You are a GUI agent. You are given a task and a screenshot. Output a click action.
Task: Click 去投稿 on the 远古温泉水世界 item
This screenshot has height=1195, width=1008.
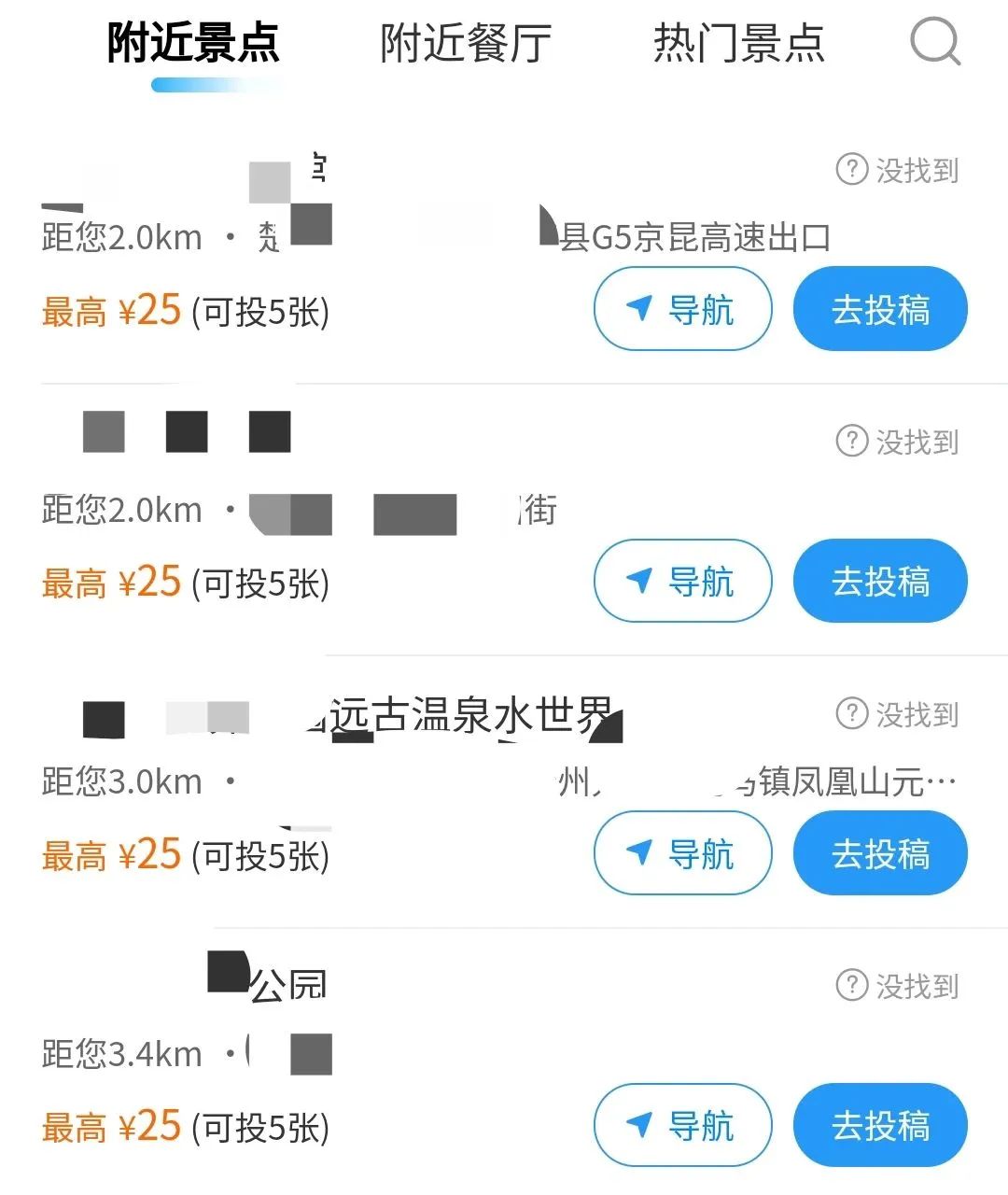(879, 853)
